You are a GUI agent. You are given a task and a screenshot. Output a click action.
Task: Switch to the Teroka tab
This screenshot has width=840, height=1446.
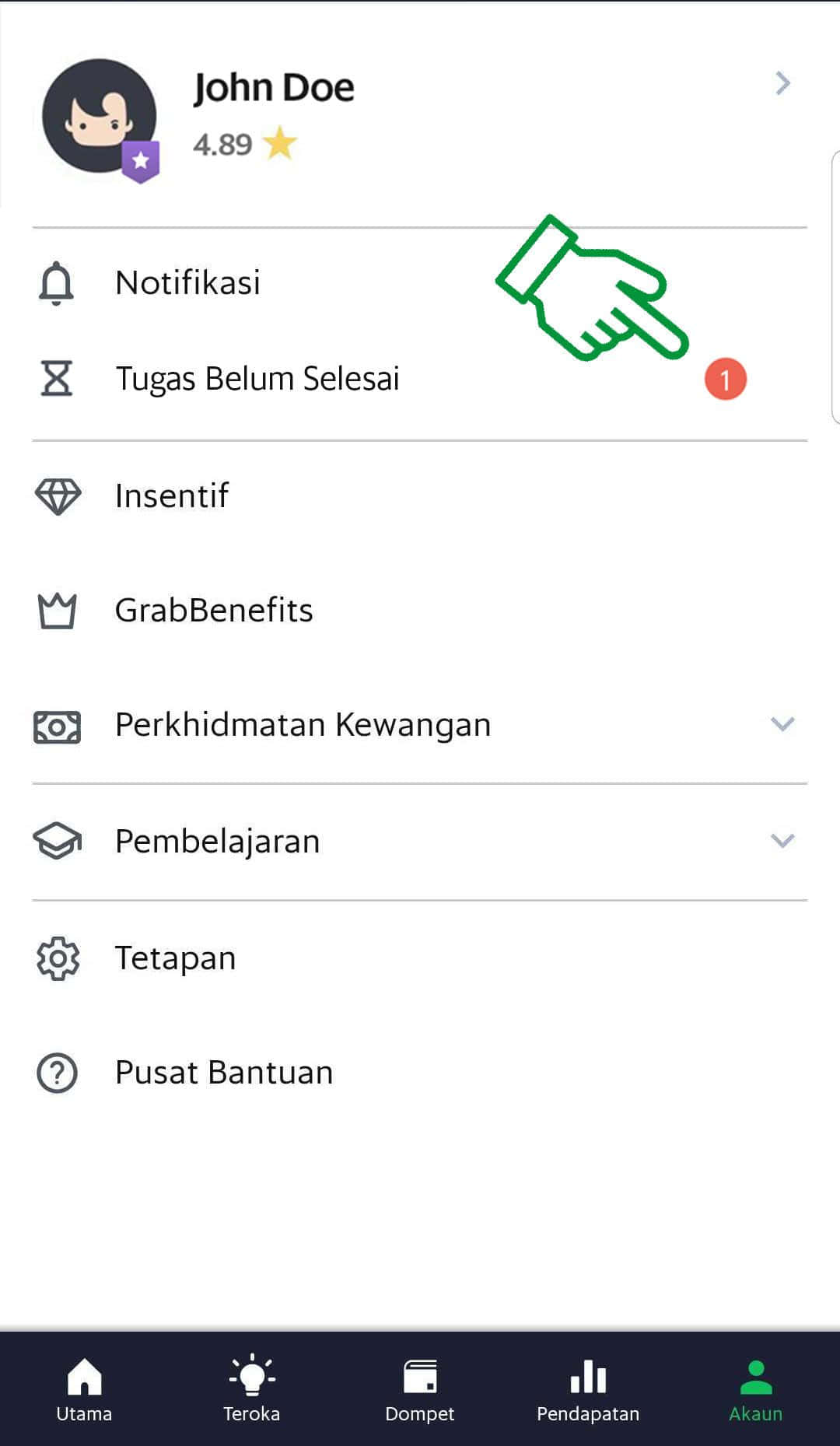coord(252,1389)
